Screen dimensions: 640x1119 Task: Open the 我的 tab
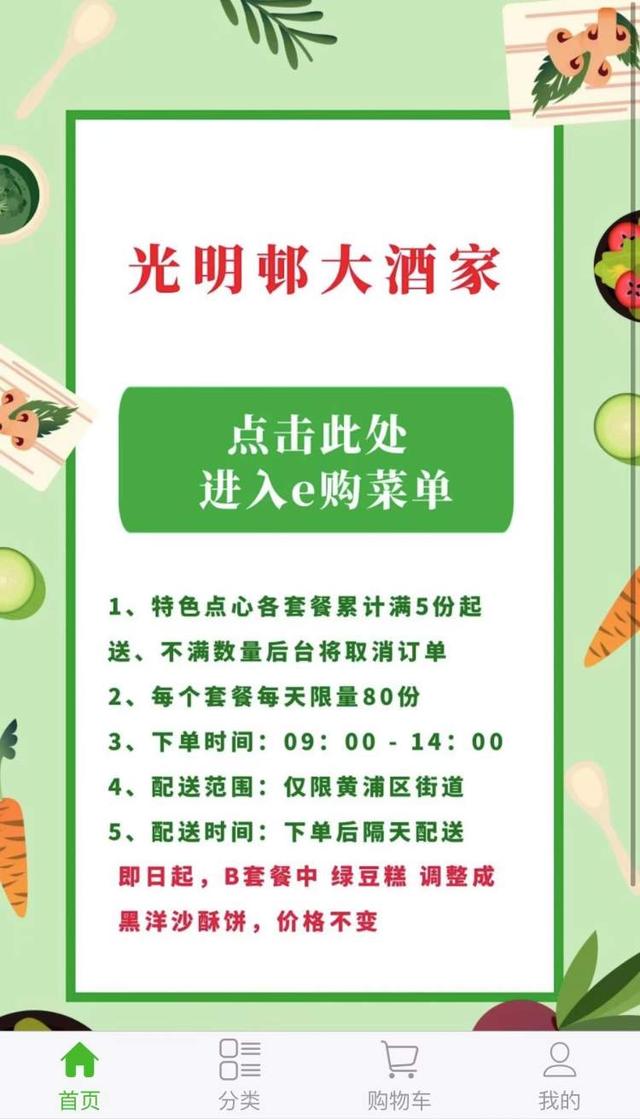click(559, 1075)
